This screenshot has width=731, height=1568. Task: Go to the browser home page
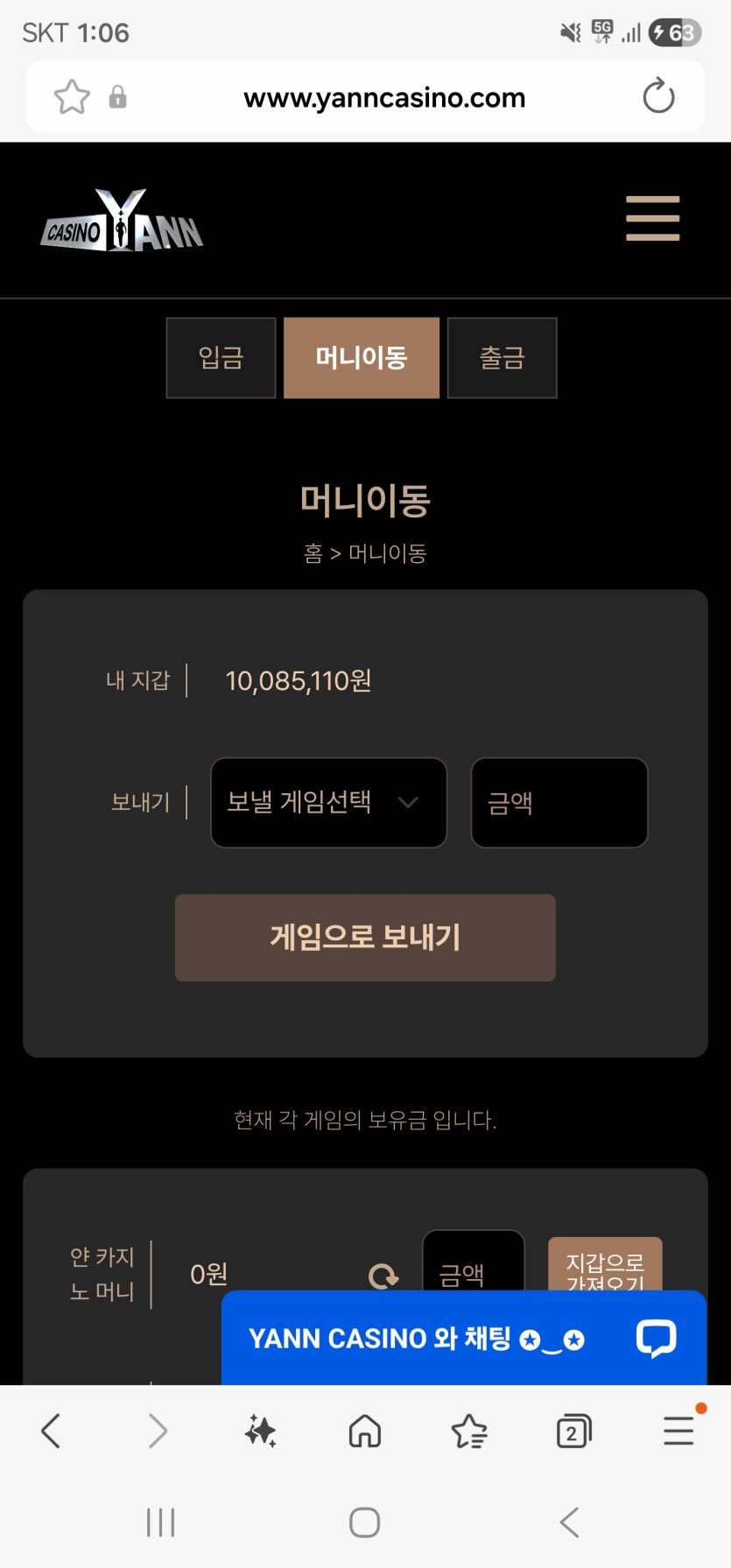[x=365, y=1431]
